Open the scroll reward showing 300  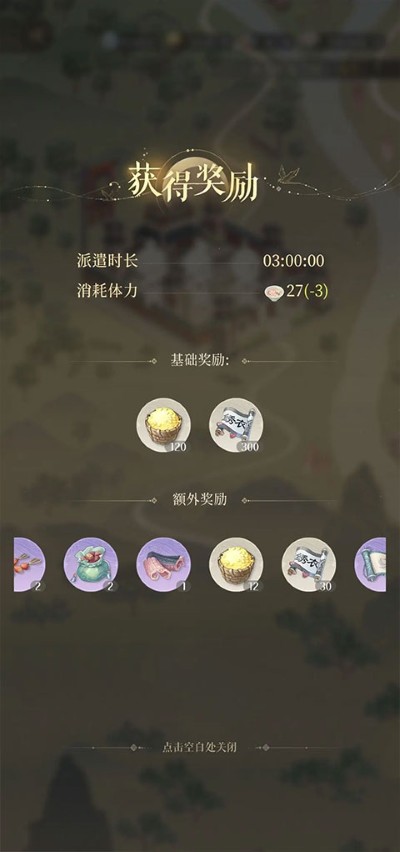pyautogui.click(x=236, y=425)
